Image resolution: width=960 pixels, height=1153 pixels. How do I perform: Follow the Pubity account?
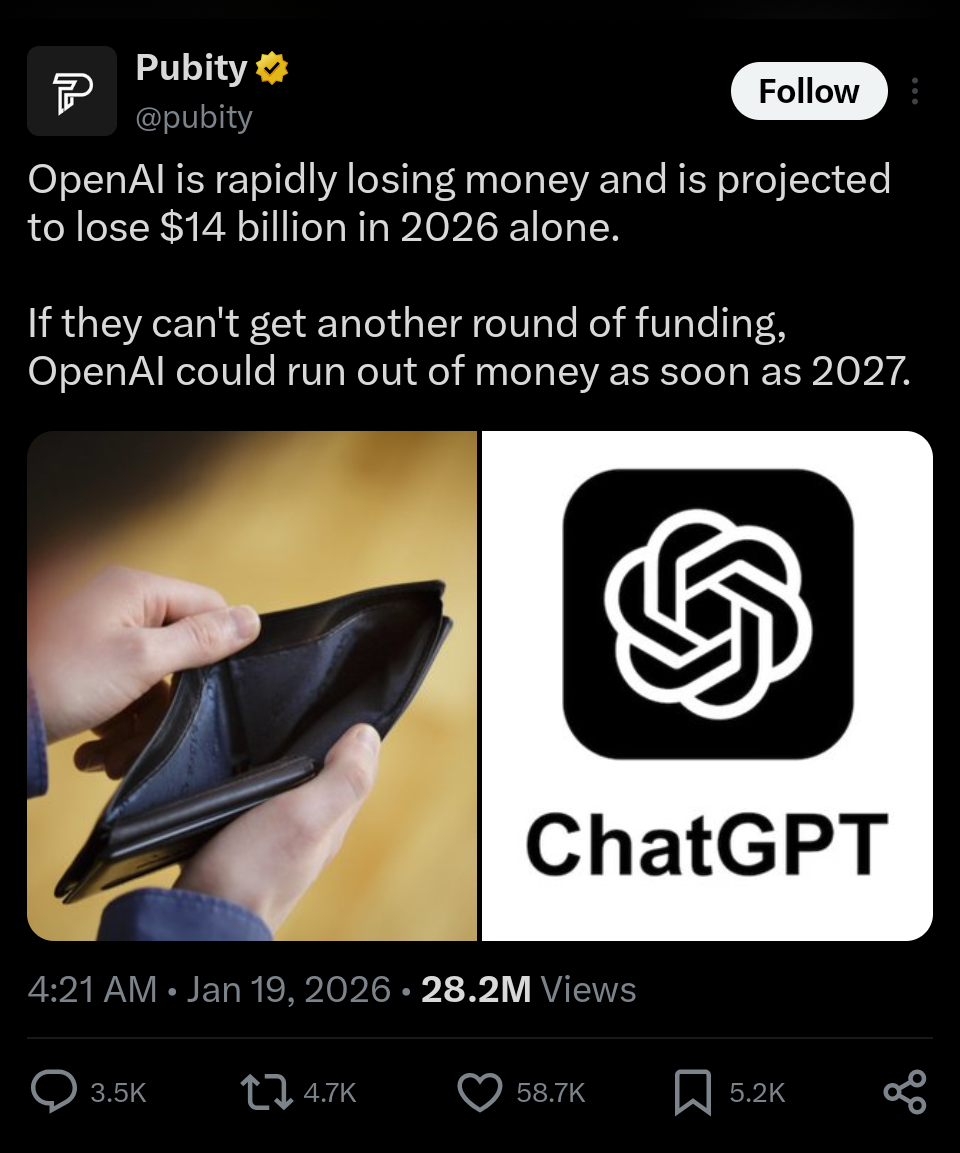pos(809,91)
